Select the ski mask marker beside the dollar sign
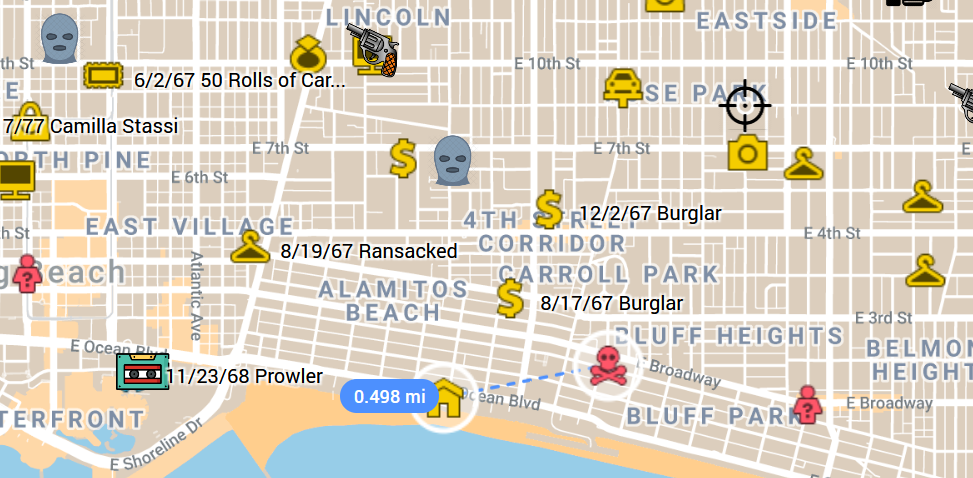Image resolution: width=973 pixels, height=478 pixels. (451, 160)
